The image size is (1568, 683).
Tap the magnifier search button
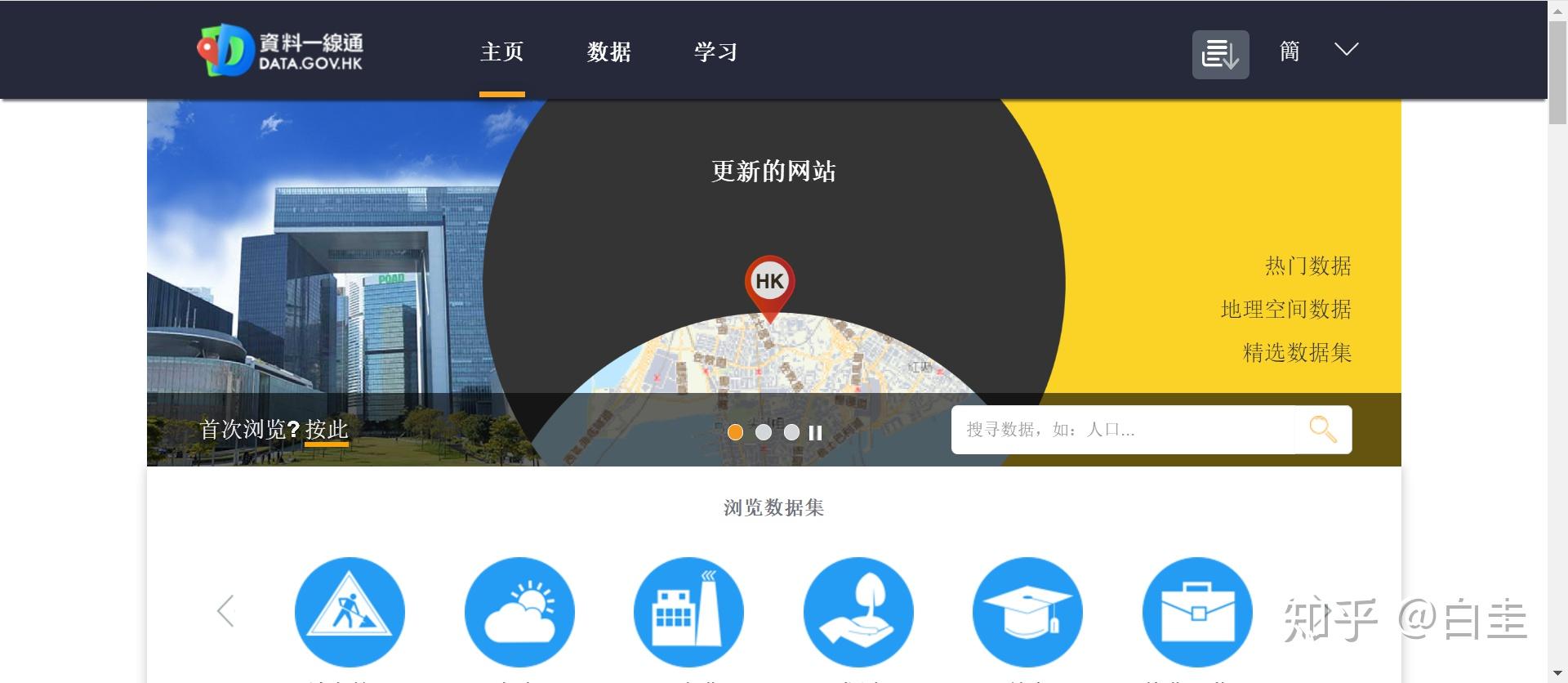1323,430
